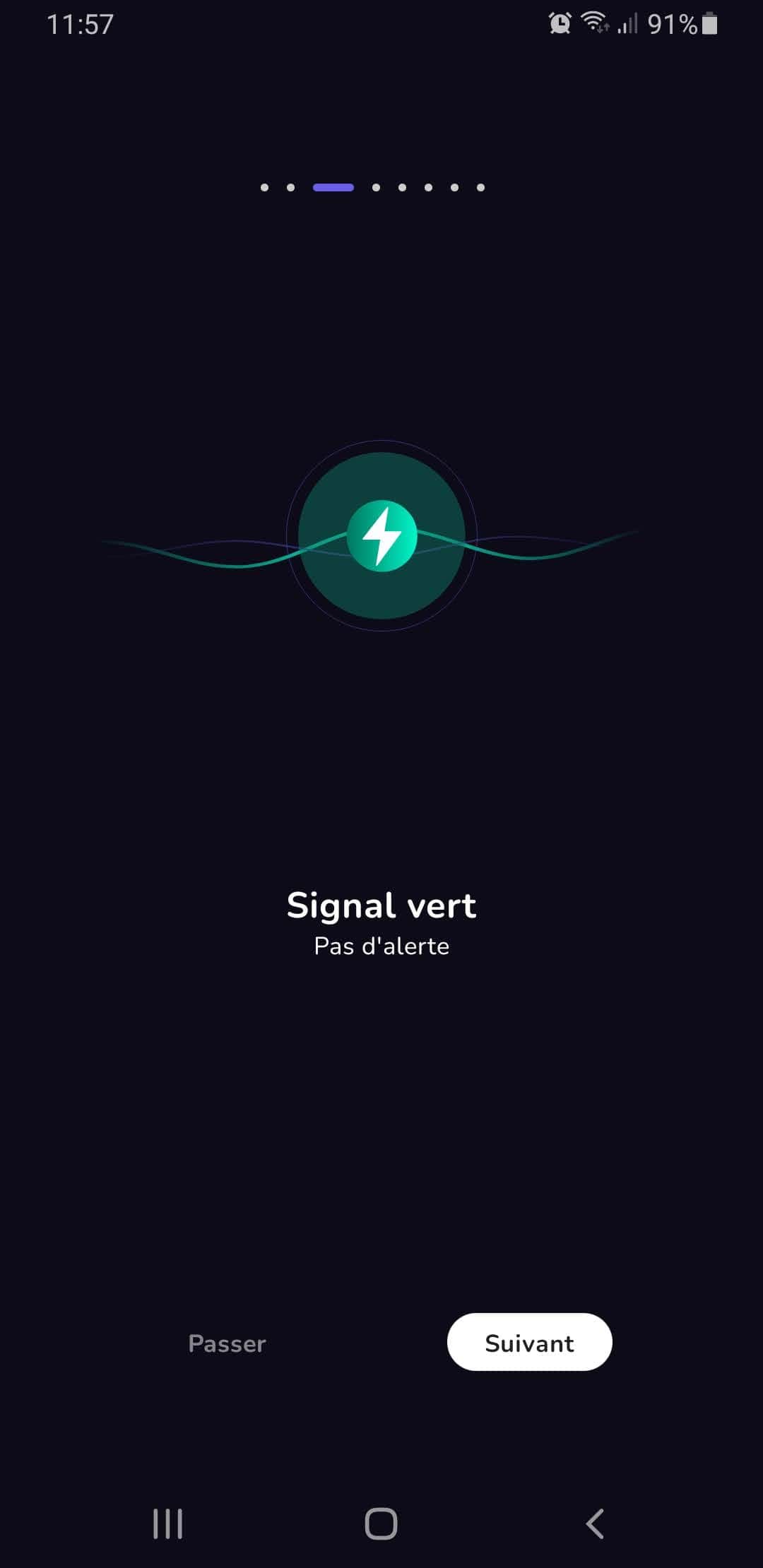Screen dimensions: 763x1568
Task: Tap the Suivant button
Action: pos(529,1342)
